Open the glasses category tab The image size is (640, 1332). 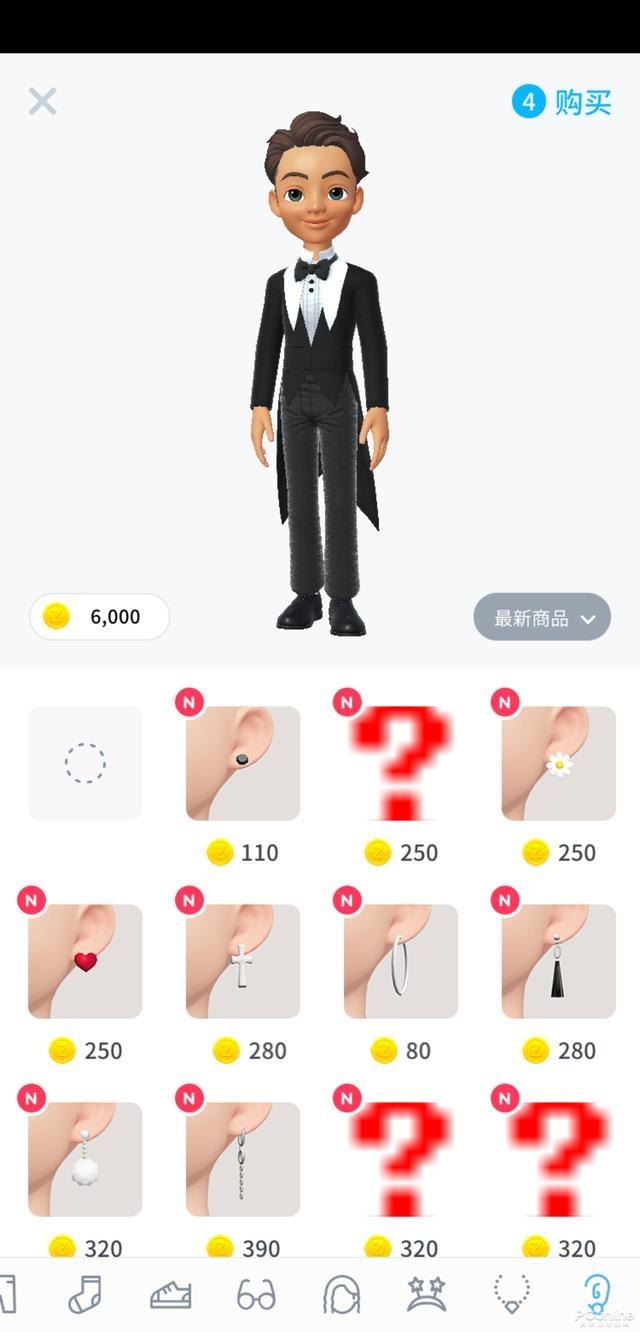256,1295
